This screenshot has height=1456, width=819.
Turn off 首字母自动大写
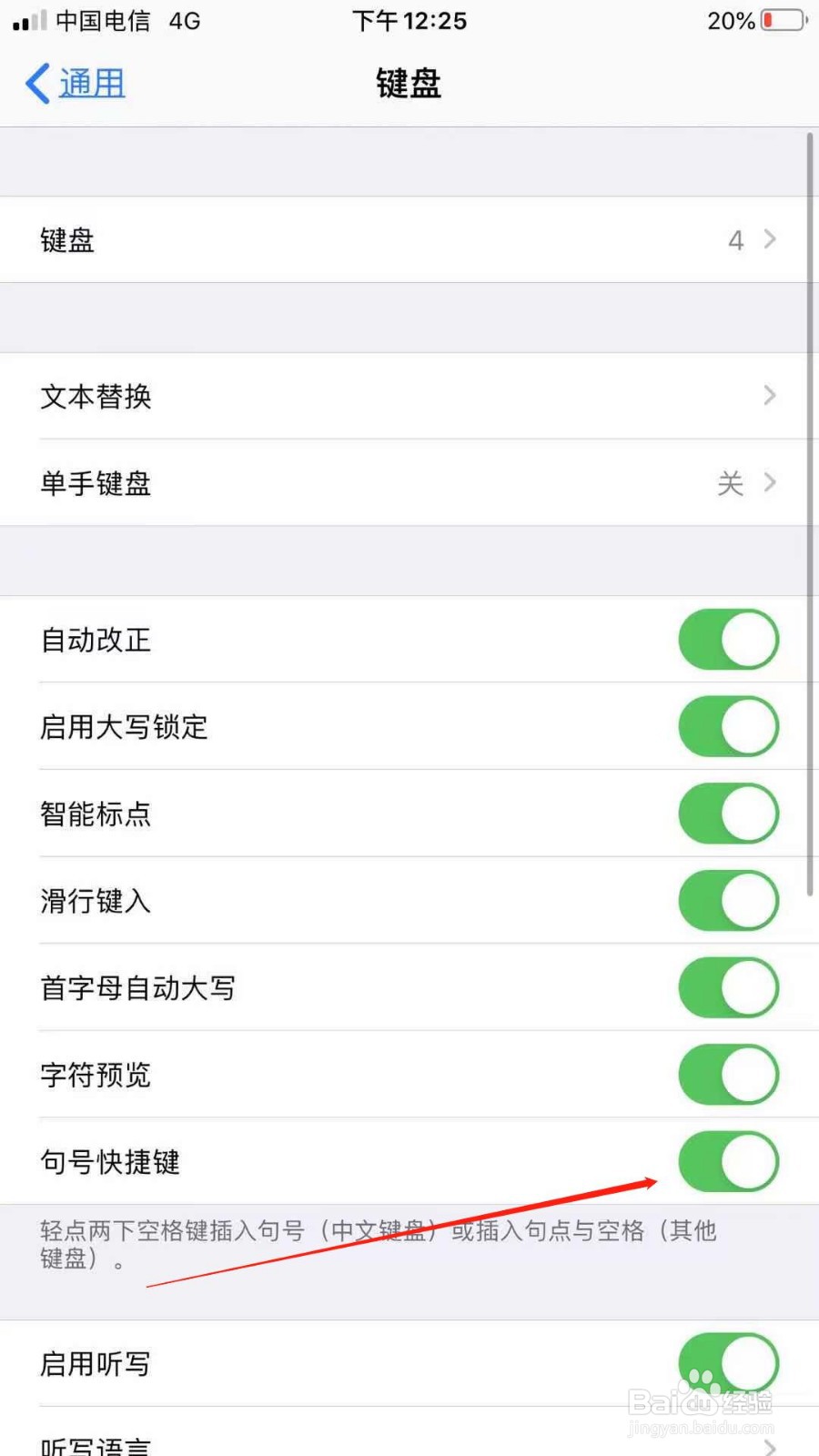point(728,987)
